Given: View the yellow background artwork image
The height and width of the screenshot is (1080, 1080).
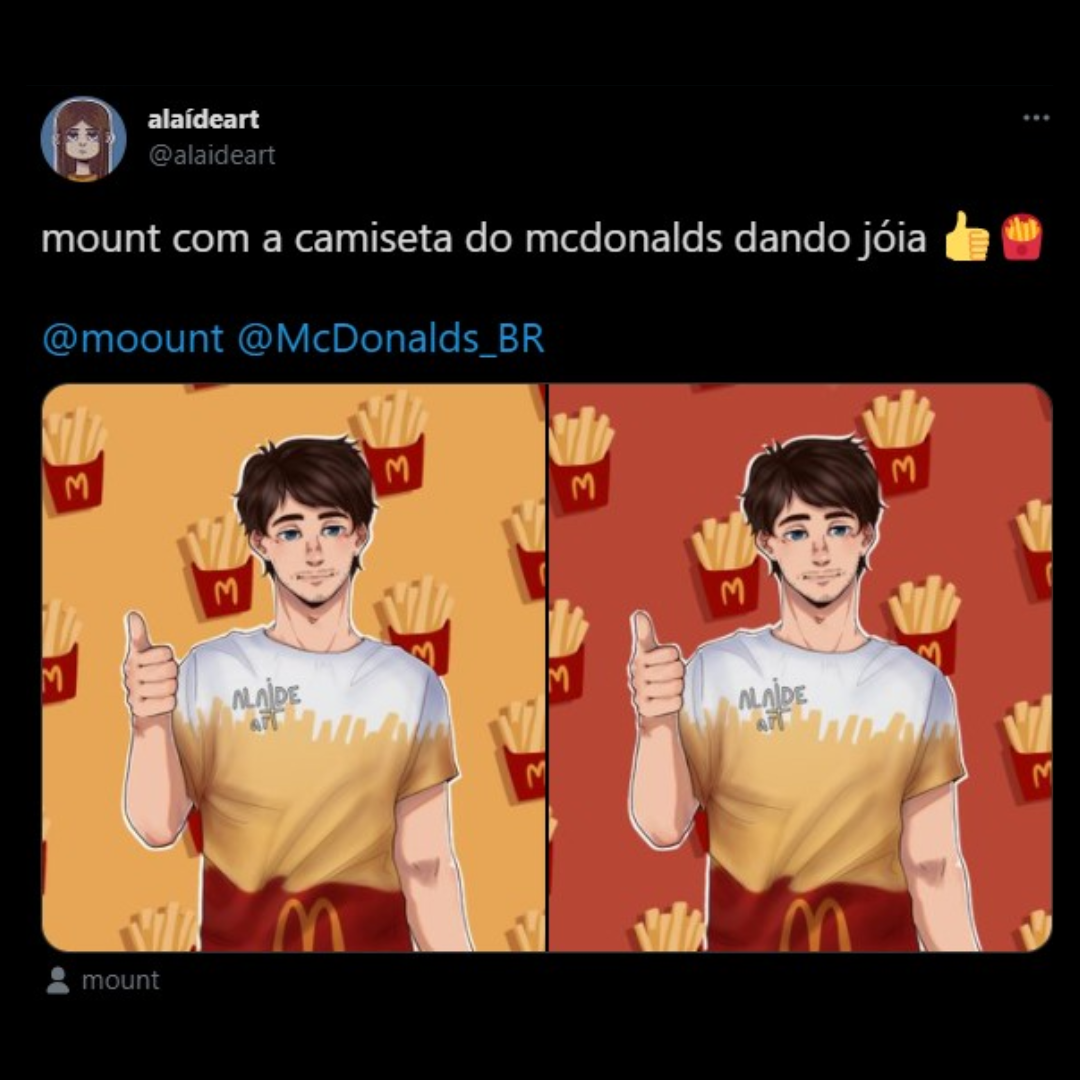Looking at the screenshot, I should 293,667.
